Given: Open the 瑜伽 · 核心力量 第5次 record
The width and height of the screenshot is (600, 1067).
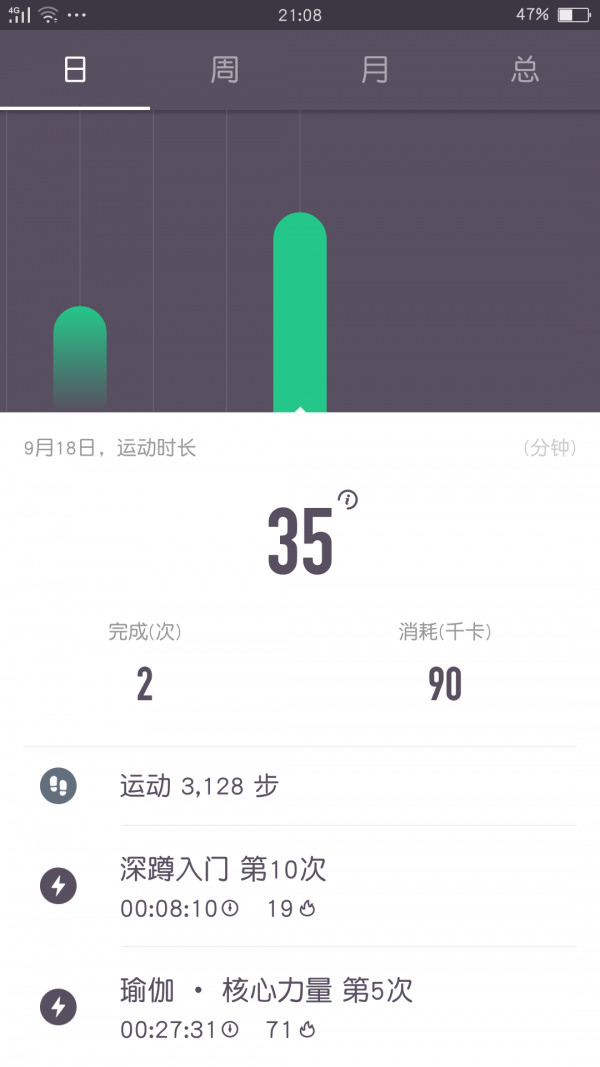Looking at the screenshot, I should pos(300,1007).
